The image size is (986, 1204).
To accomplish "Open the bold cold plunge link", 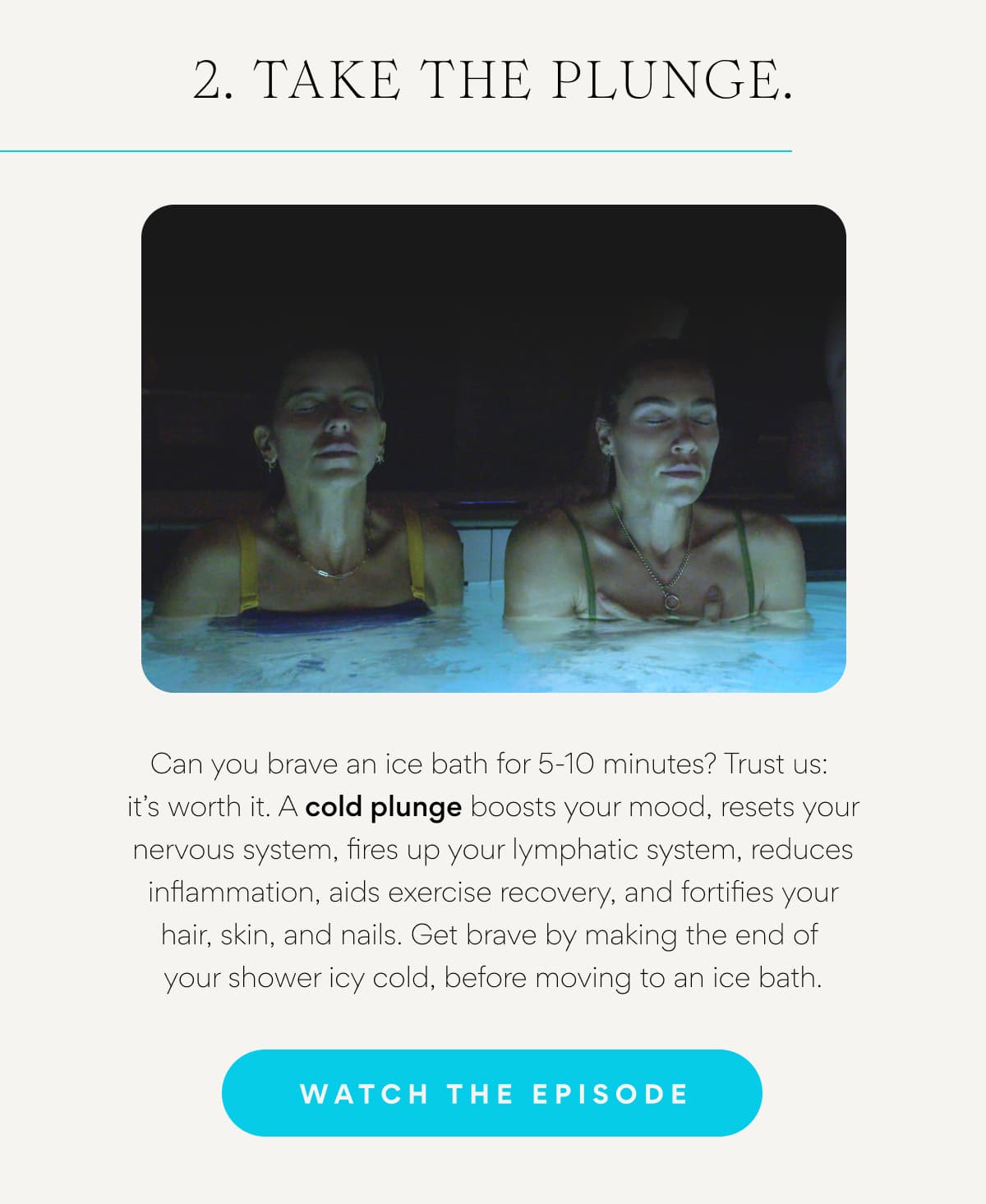I will pyautogui.click(x=383, y=807).
